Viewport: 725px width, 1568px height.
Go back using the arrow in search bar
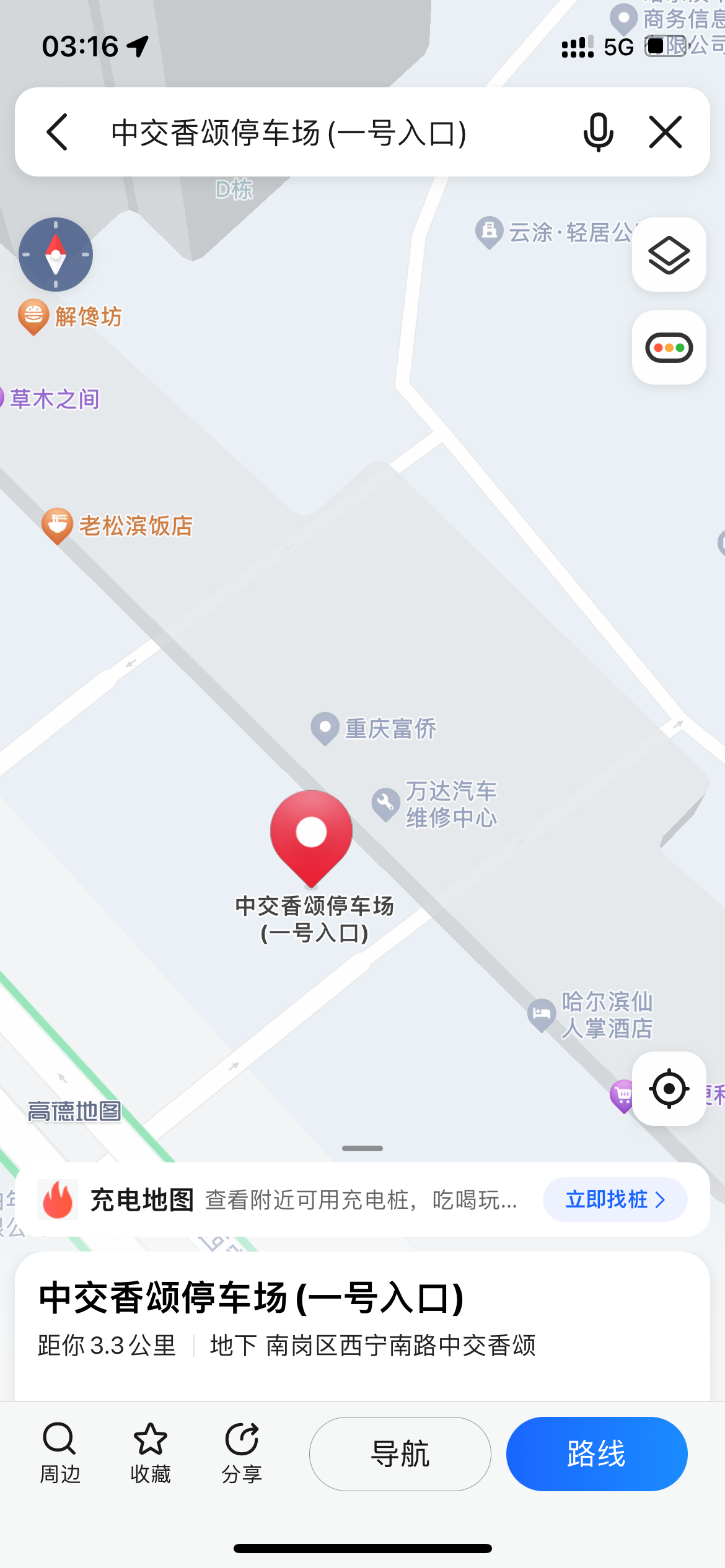tap(57, 132)
